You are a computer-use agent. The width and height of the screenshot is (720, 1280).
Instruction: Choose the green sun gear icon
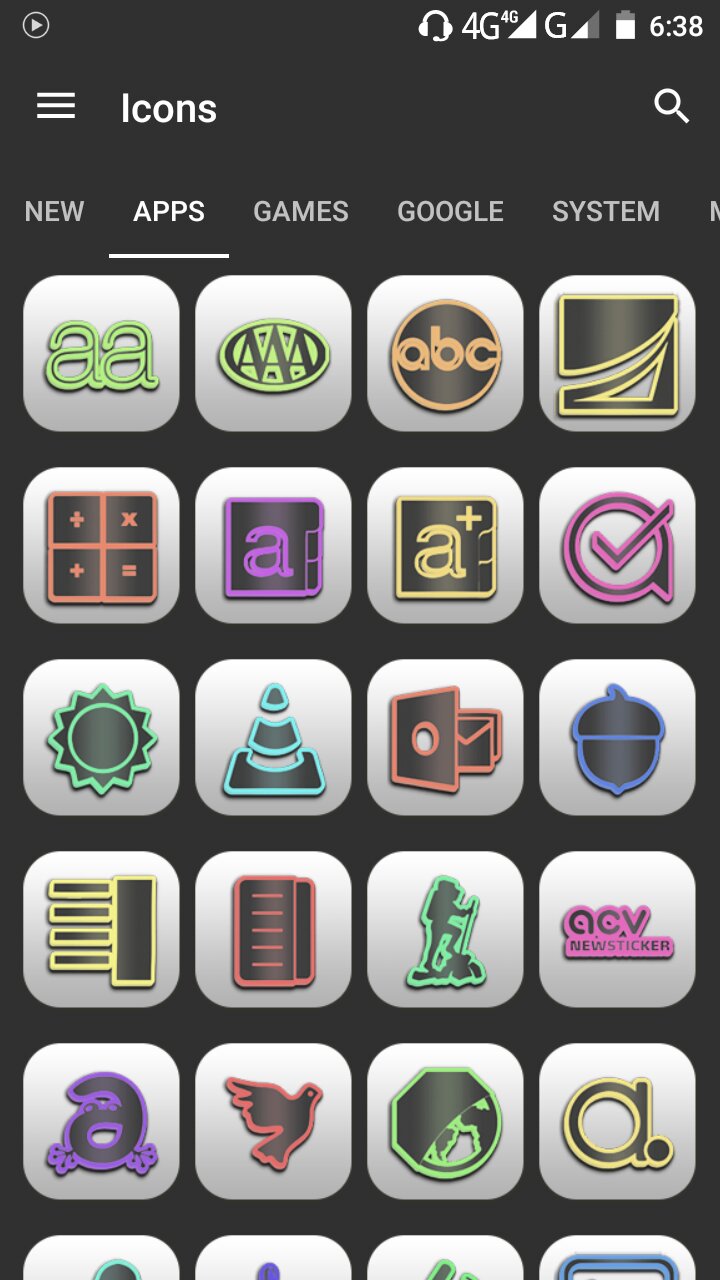coord(101,738)
